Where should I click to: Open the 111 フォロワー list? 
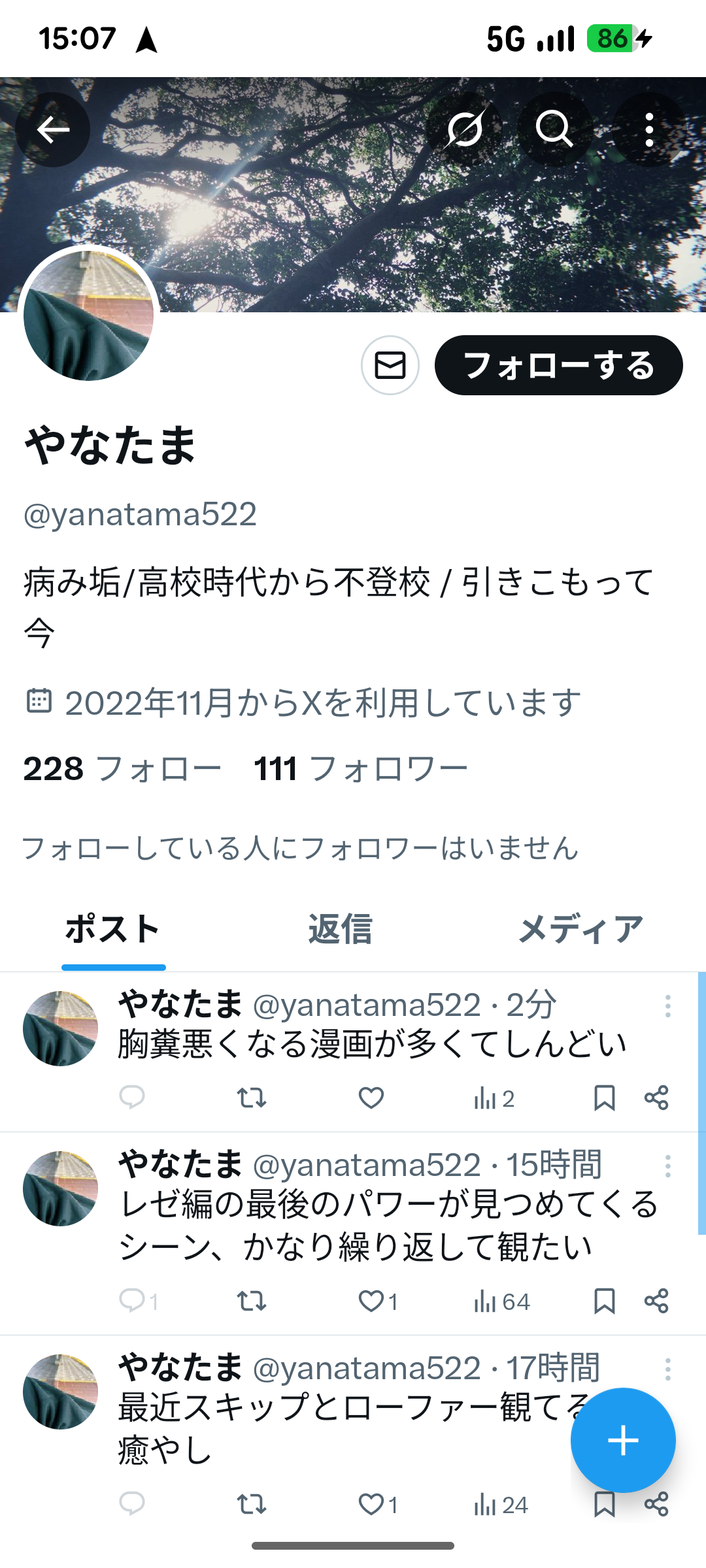point(361,769)
